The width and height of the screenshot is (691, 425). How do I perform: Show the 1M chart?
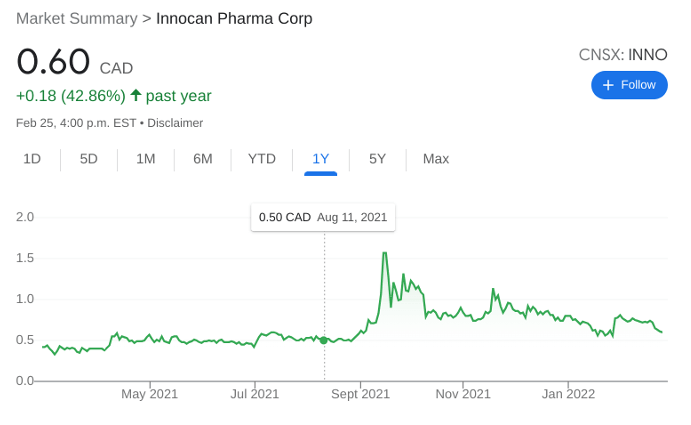146,158
